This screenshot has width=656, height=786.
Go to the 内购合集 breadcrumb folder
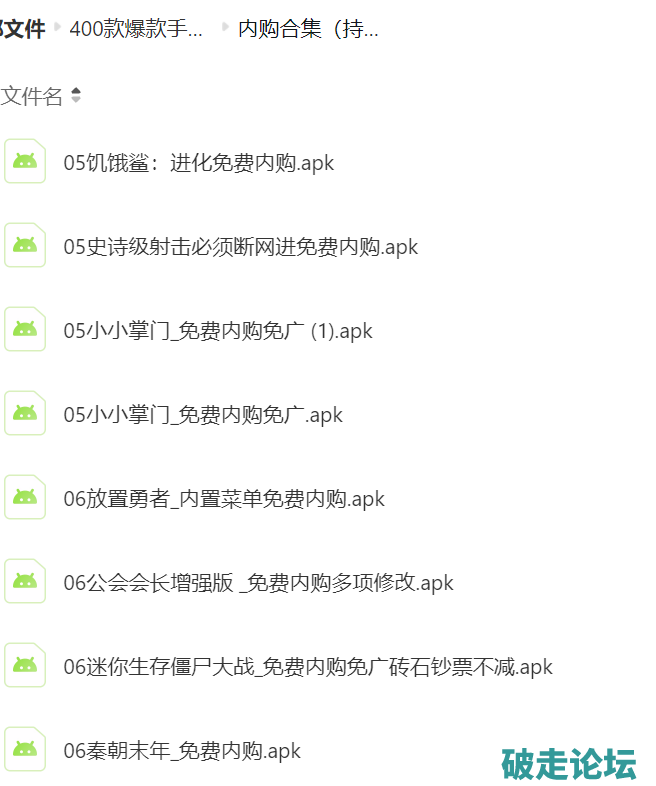click(308, 29)
